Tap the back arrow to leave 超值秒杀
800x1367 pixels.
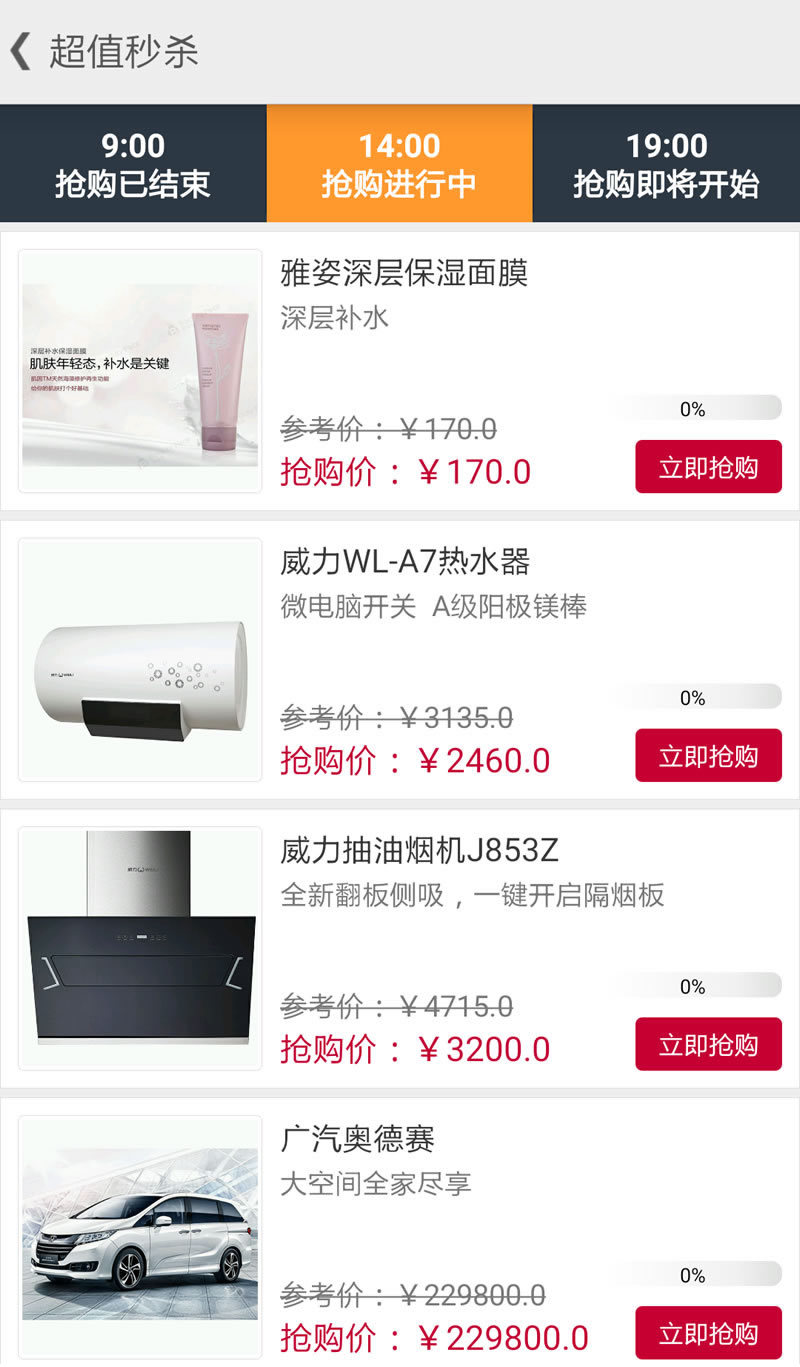pos(21,49)
